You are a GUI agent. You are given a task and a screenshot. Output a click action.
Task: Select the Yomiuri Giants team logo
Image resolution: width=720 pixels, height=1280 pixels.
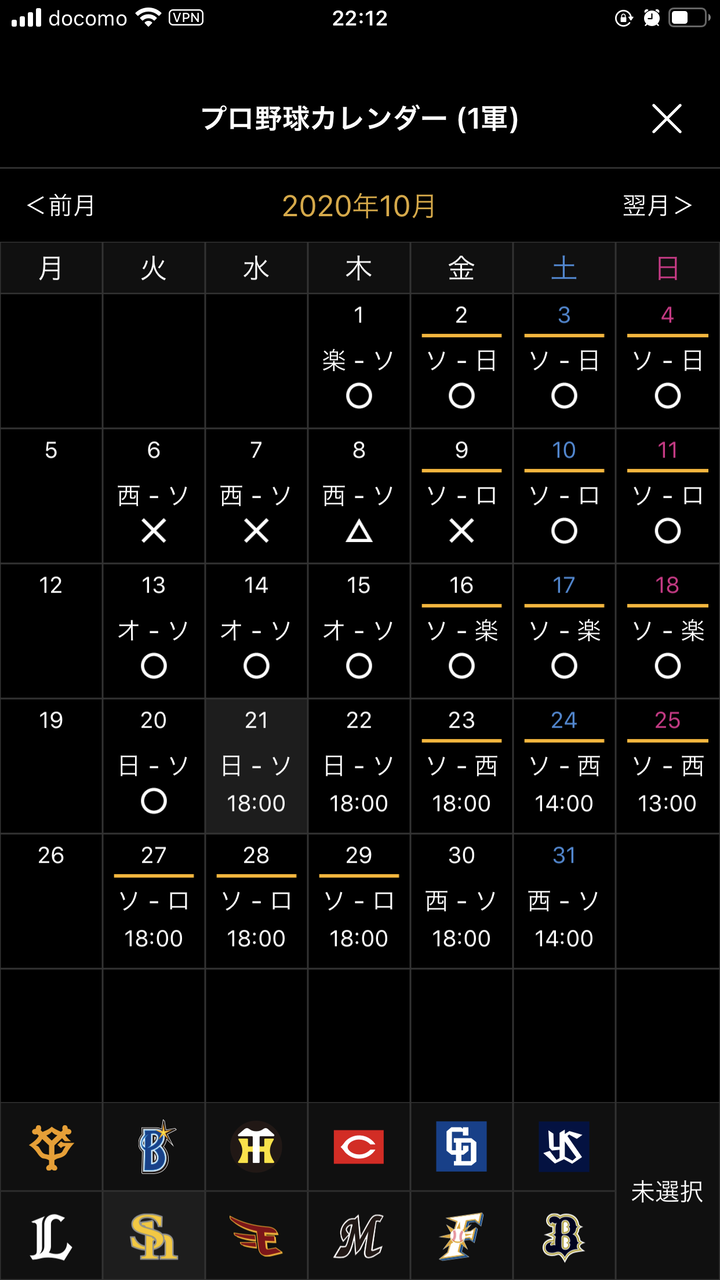pos(51,1147)
